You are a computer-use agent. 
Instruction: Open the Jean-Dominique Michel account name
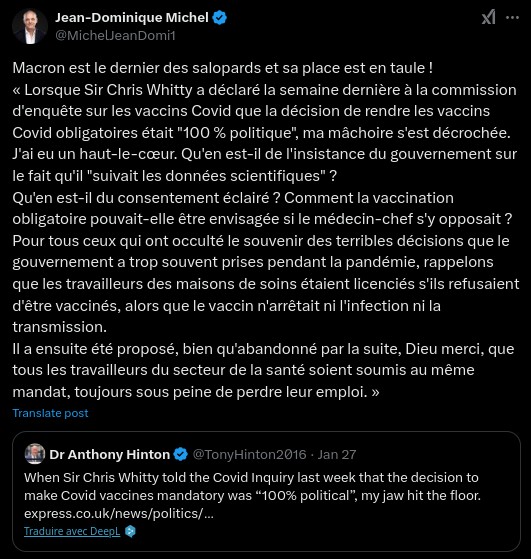(x=132, y=17)
